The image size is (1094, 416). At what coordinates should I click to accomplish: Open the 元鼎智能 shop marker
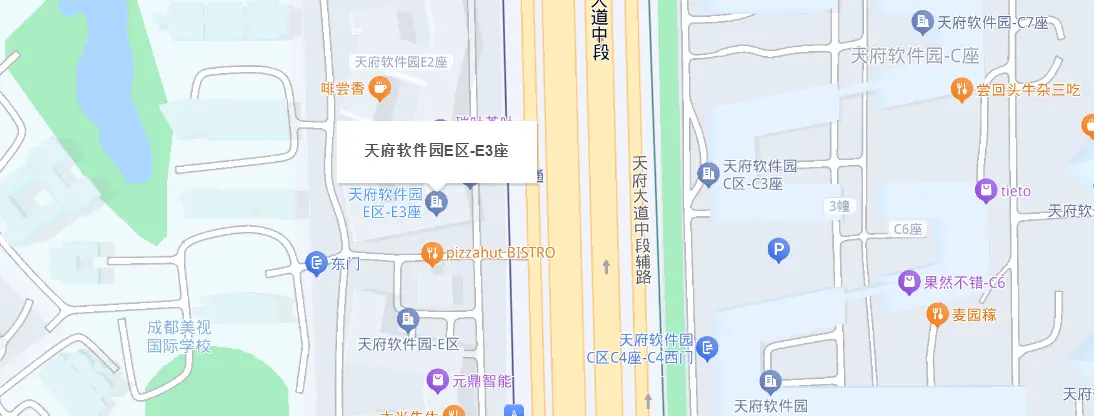click(x=438, y=380)
